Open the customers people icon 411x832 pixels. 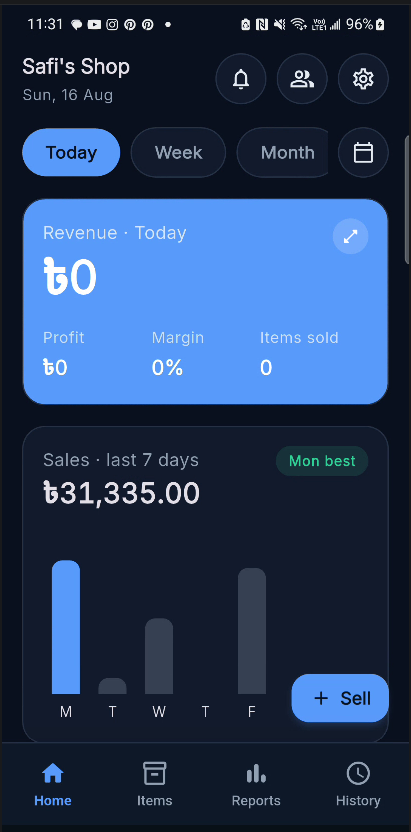coord(302,79)
